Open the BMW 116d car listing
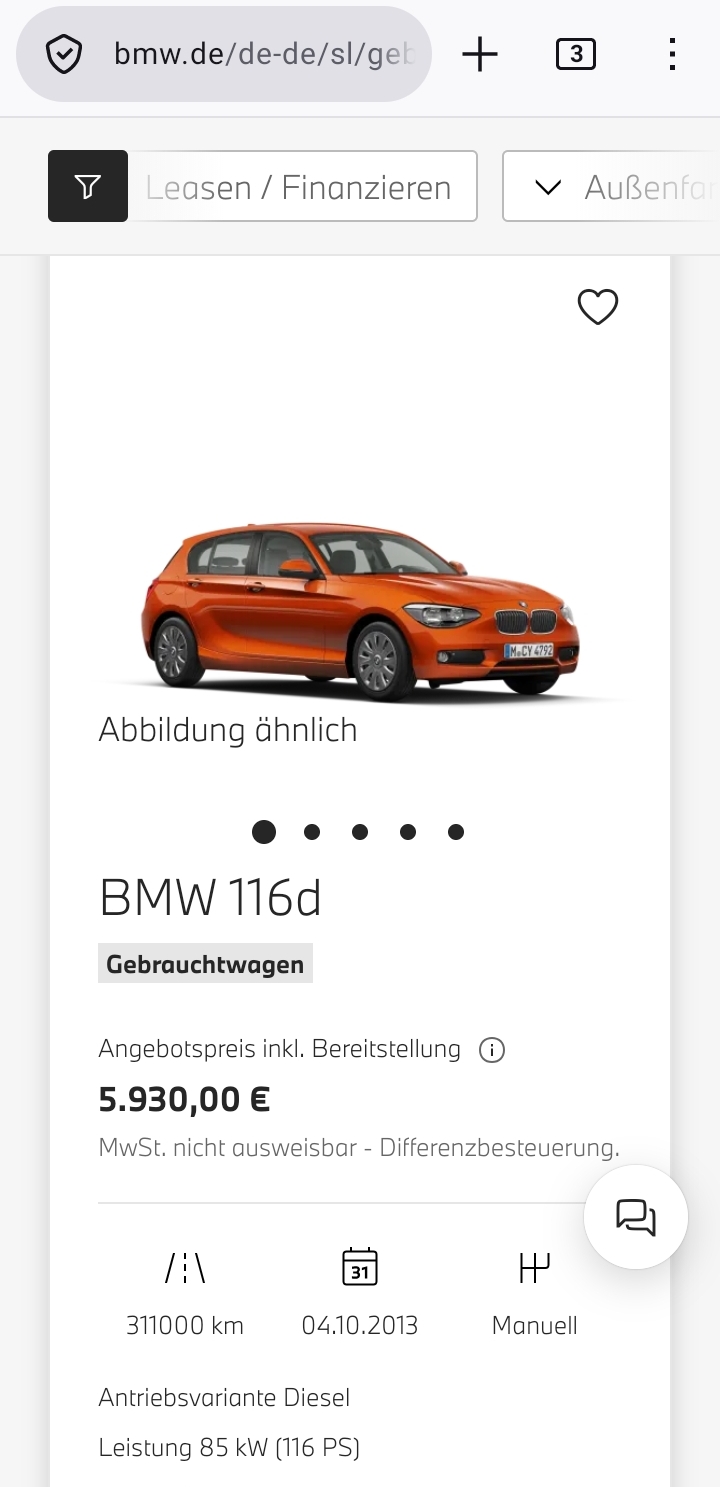 [210, 897]
